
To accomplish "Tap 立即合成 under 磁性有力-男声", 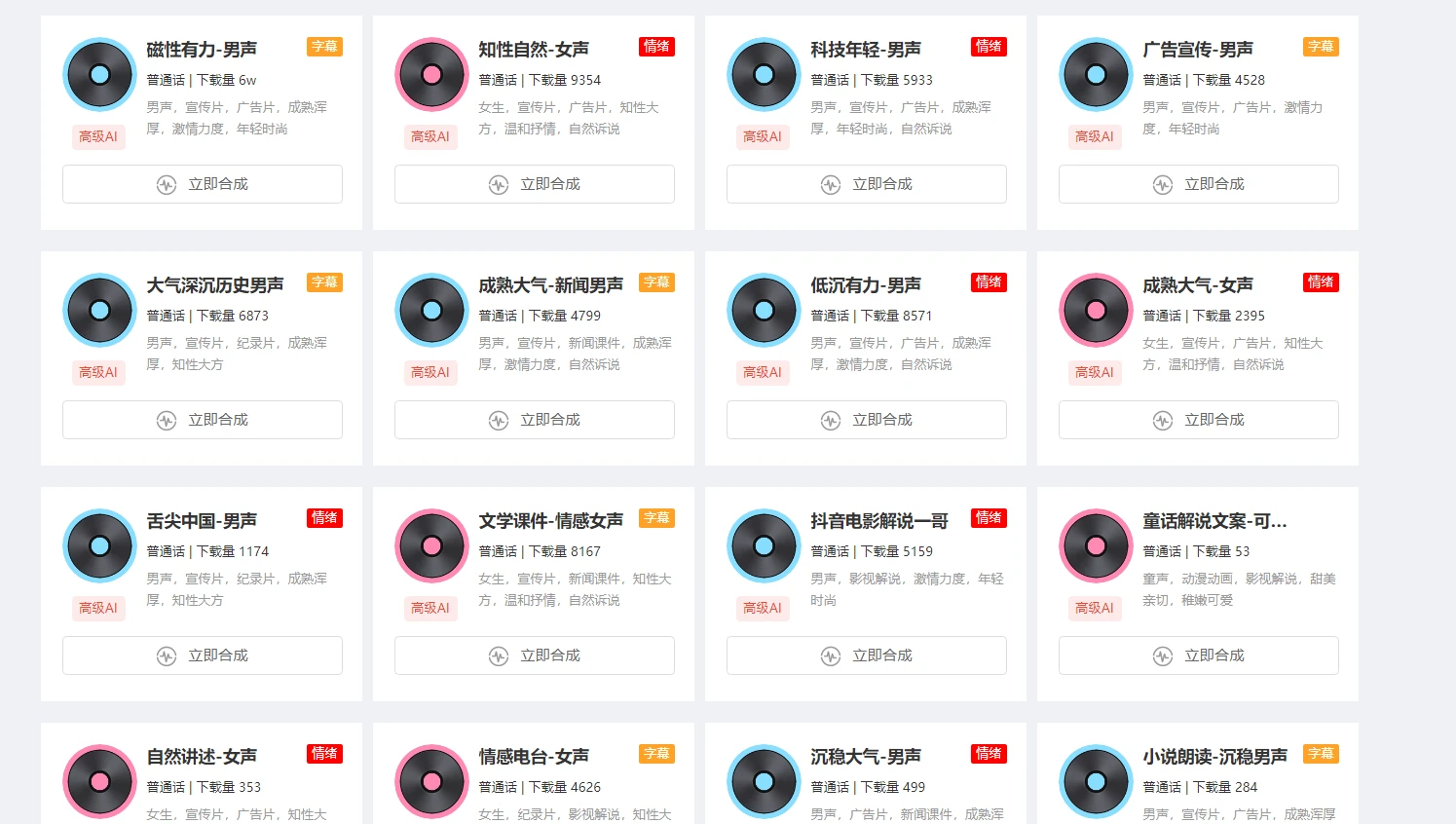I will (x=203, y=184).
